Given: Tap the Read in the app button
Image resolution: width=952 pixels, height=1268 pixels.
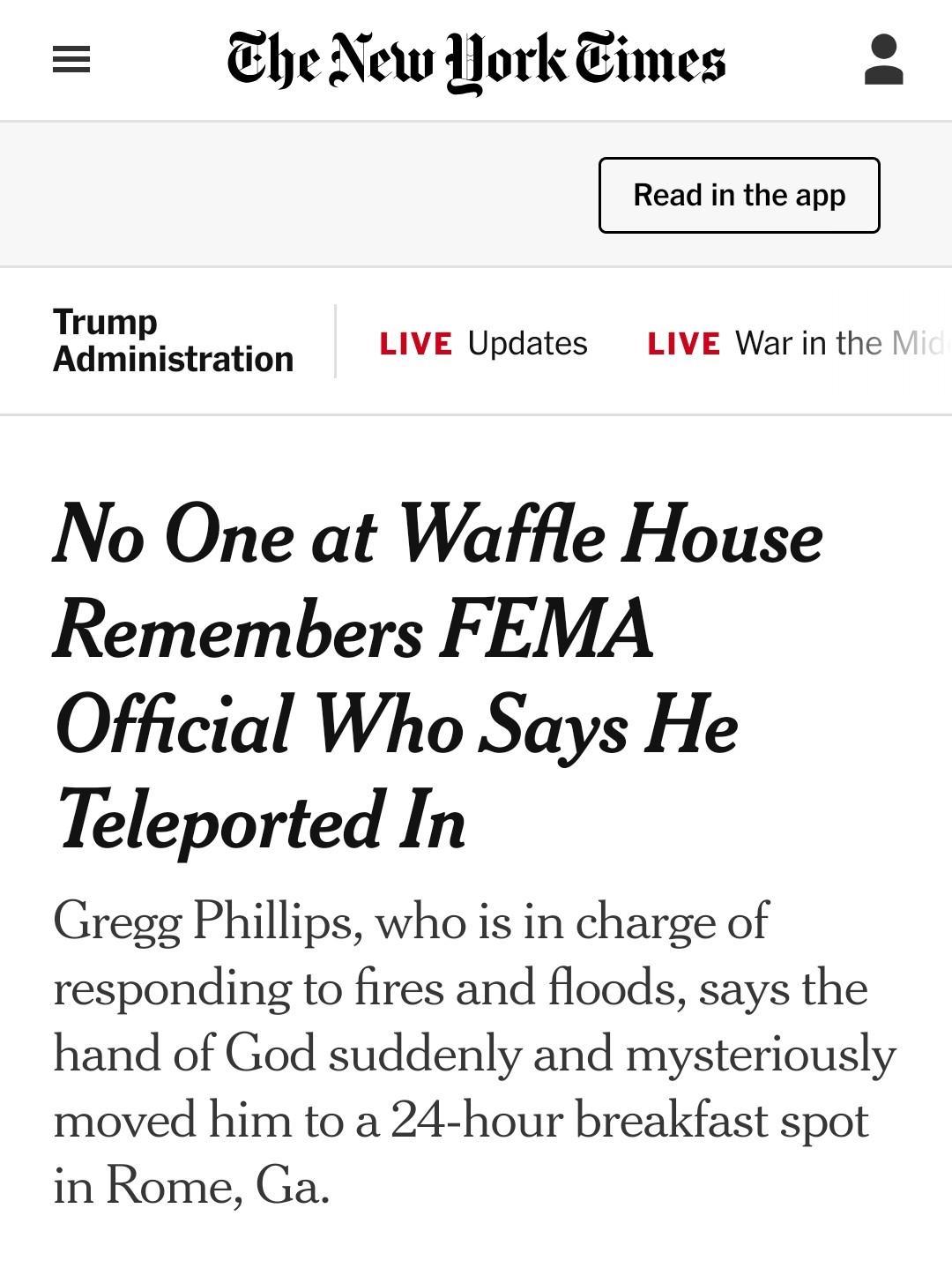Looking at the screenshot, I should (x=739, y=195).
